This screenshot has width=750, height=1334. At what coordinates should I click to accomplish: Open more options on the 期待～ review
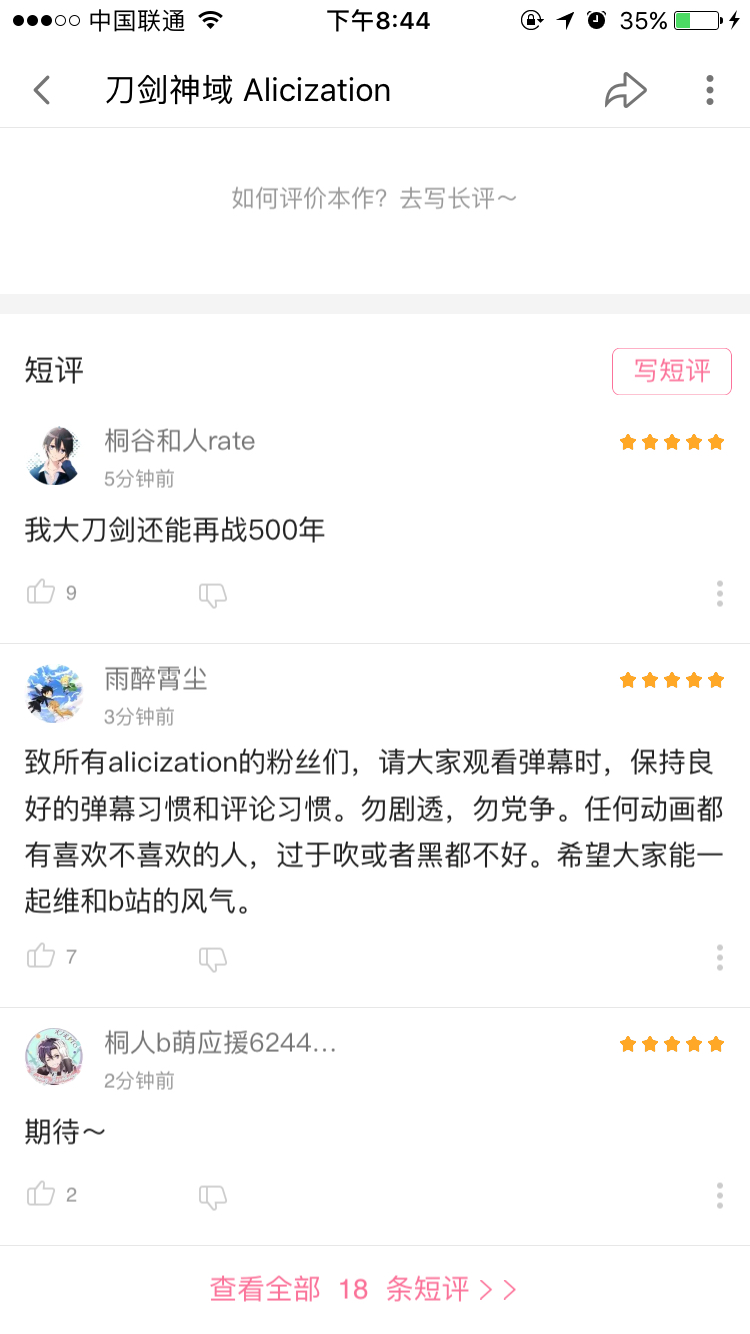pyautogui.click(x=719, y=1195)
